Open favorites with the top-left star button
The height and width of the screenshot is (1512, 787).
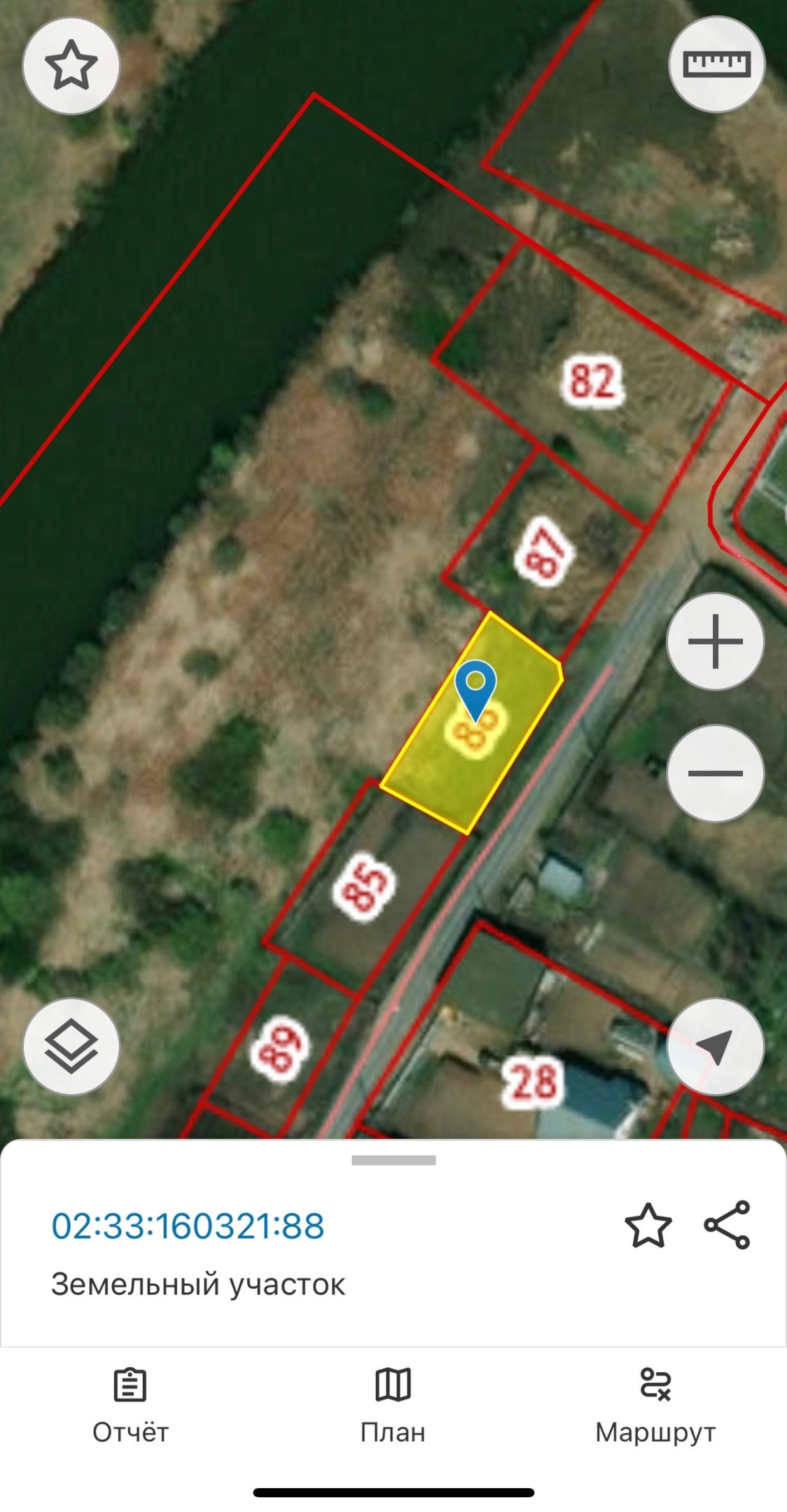(x=71, y=66)
